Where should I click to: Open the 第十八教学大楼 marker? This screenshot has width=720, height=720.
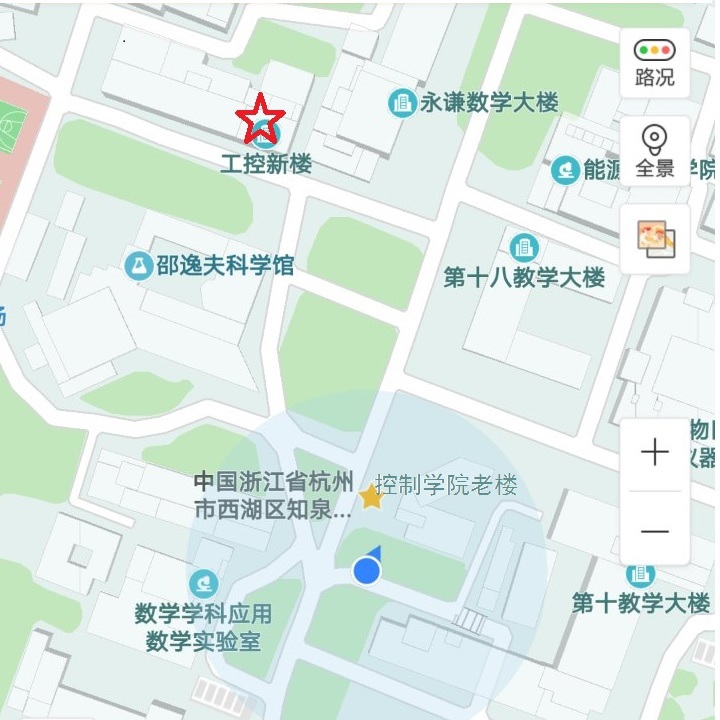pyautogui.click(x=523, y=247)
